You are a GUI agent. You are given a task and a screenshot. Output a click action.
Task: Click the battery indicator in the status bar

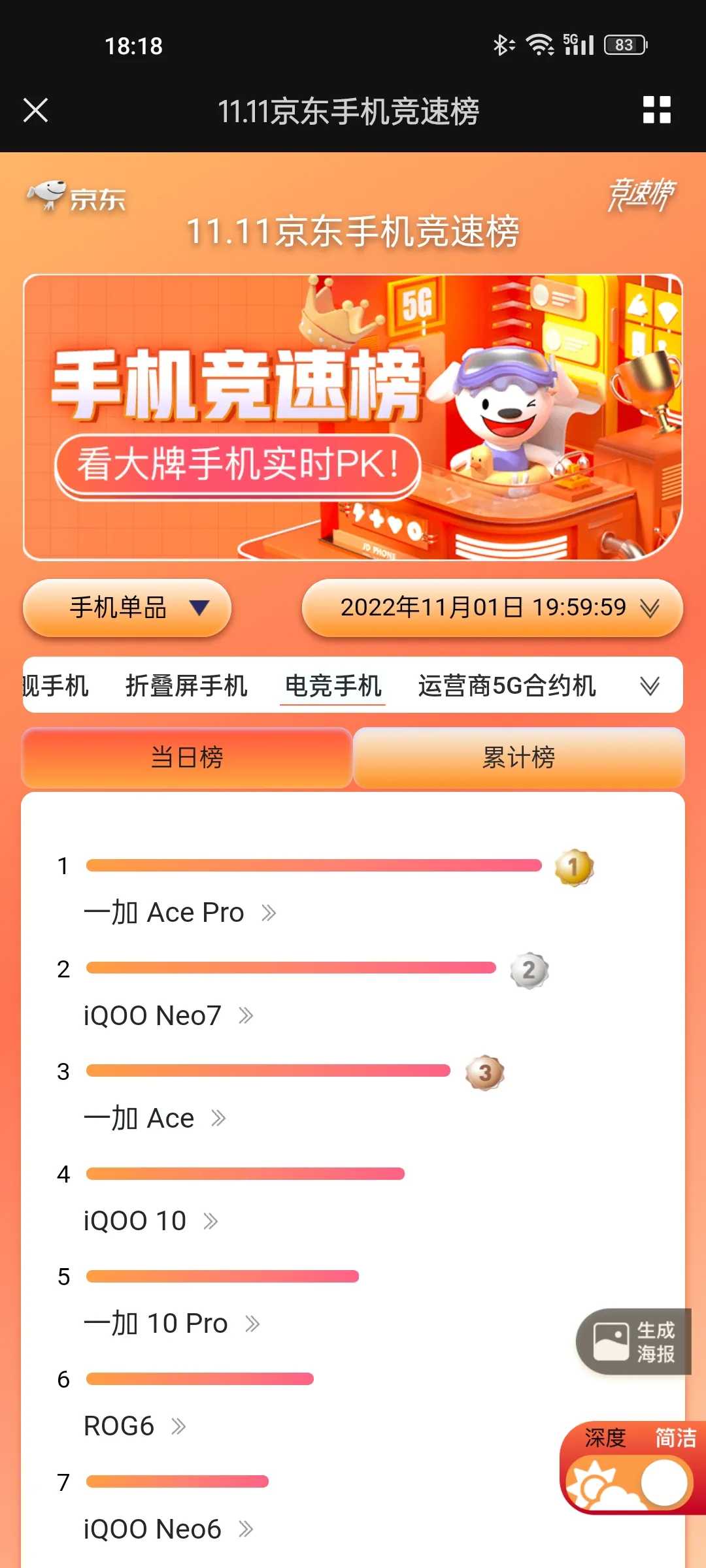(626, 44)
